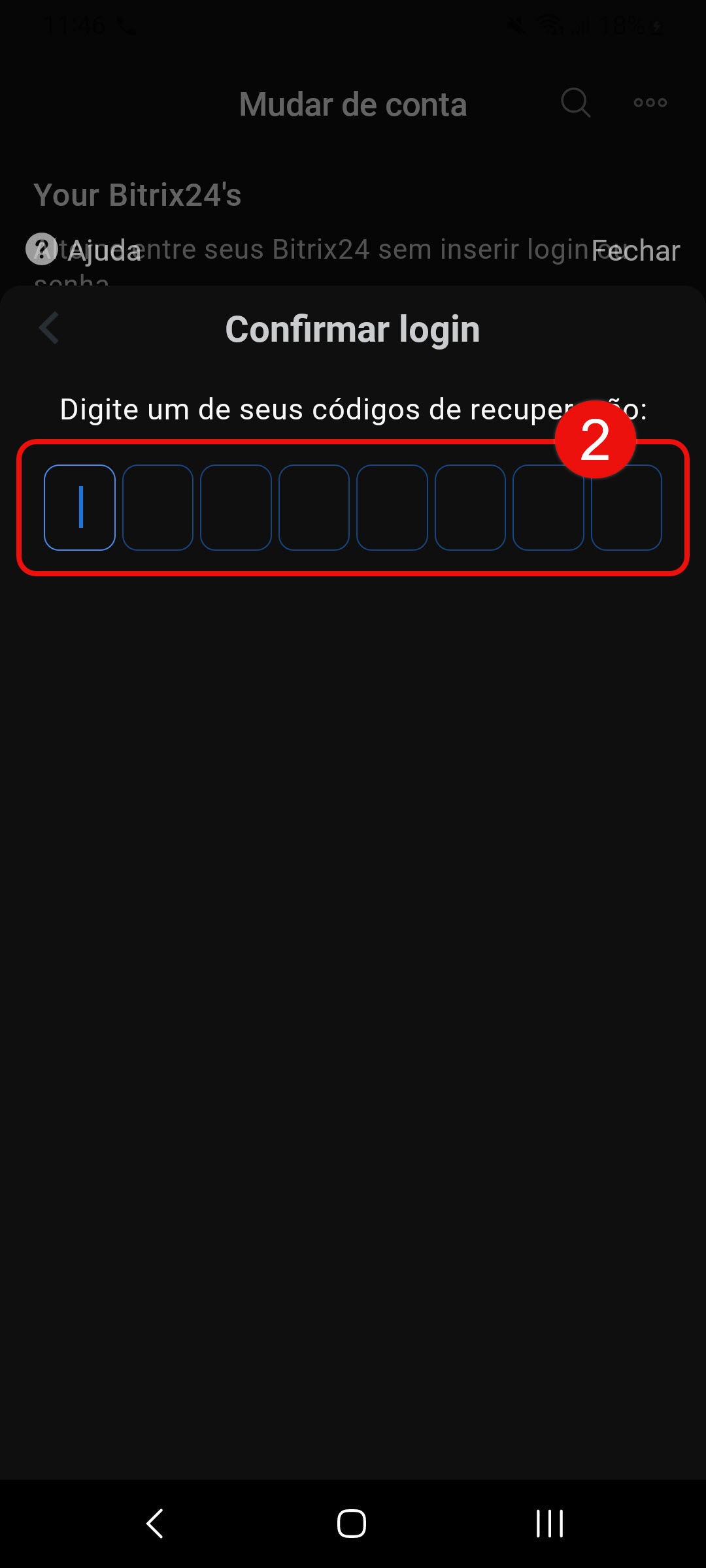Focus the first recovery code digit box
The image size is (706, 1568).
coord(80,508)
